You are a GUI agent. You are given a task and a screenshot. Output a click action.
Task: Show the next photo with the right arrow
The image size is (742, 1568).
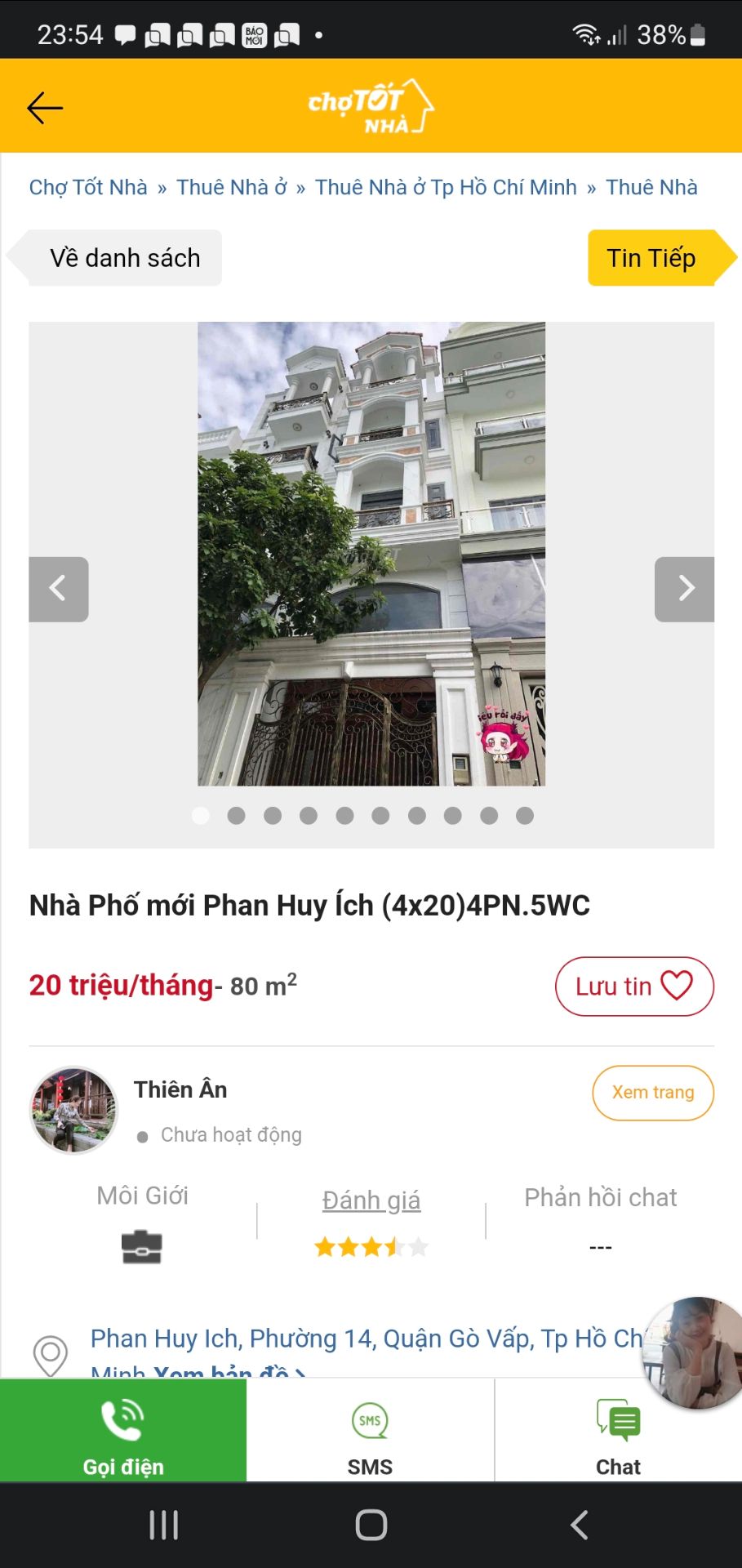684,588
